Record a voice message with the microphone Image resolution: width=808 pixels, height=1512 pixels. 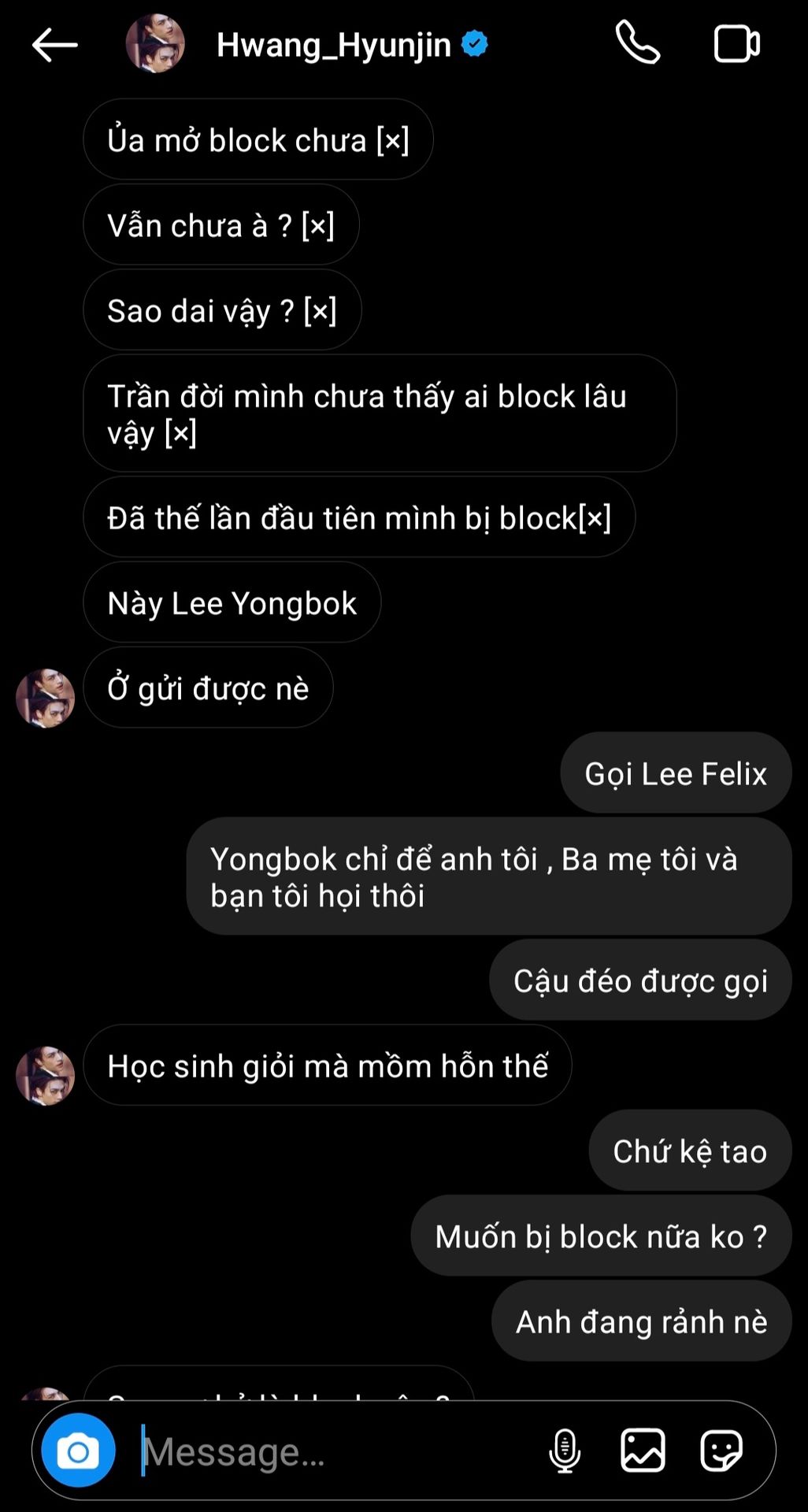click(565, 1451)
